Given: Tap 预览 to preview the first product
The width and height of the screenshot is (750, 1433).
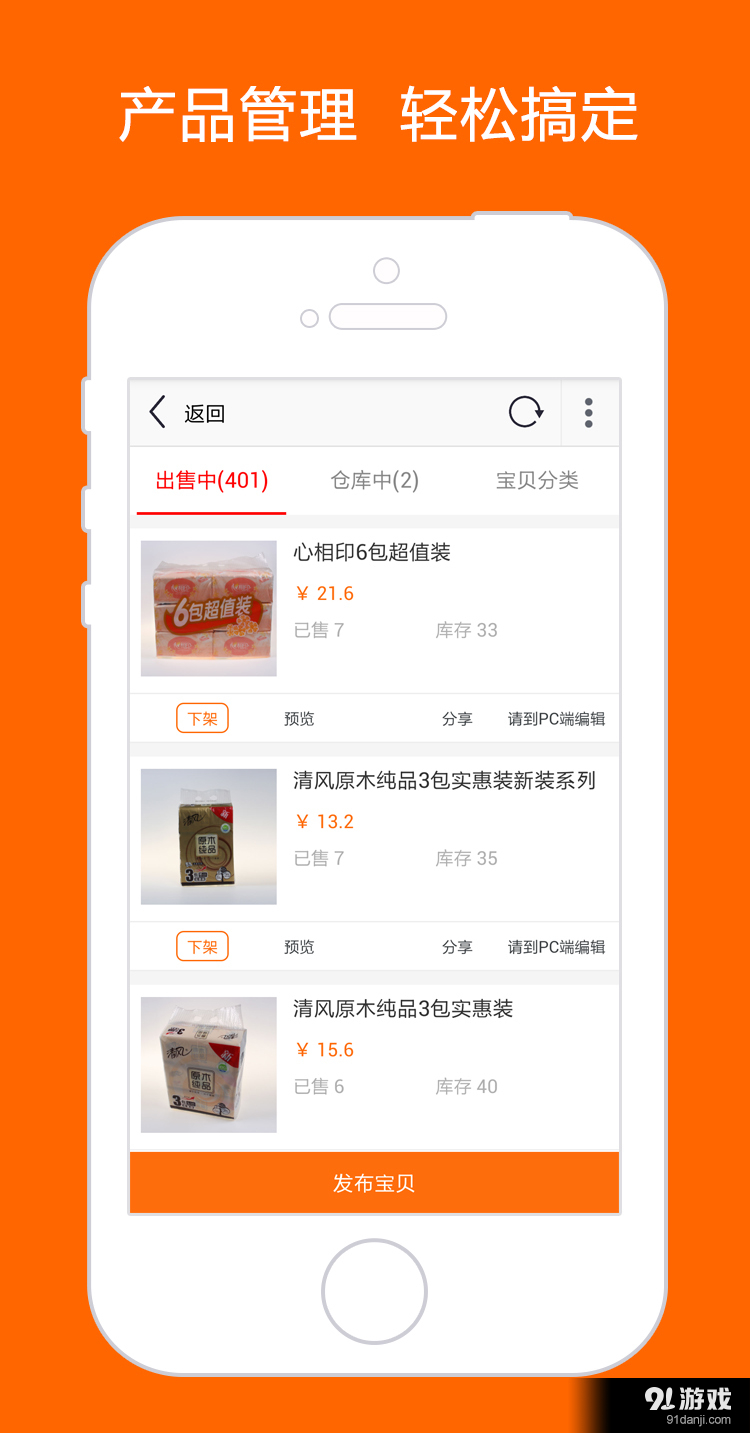Looking at the screenshot, I should 299,718.
